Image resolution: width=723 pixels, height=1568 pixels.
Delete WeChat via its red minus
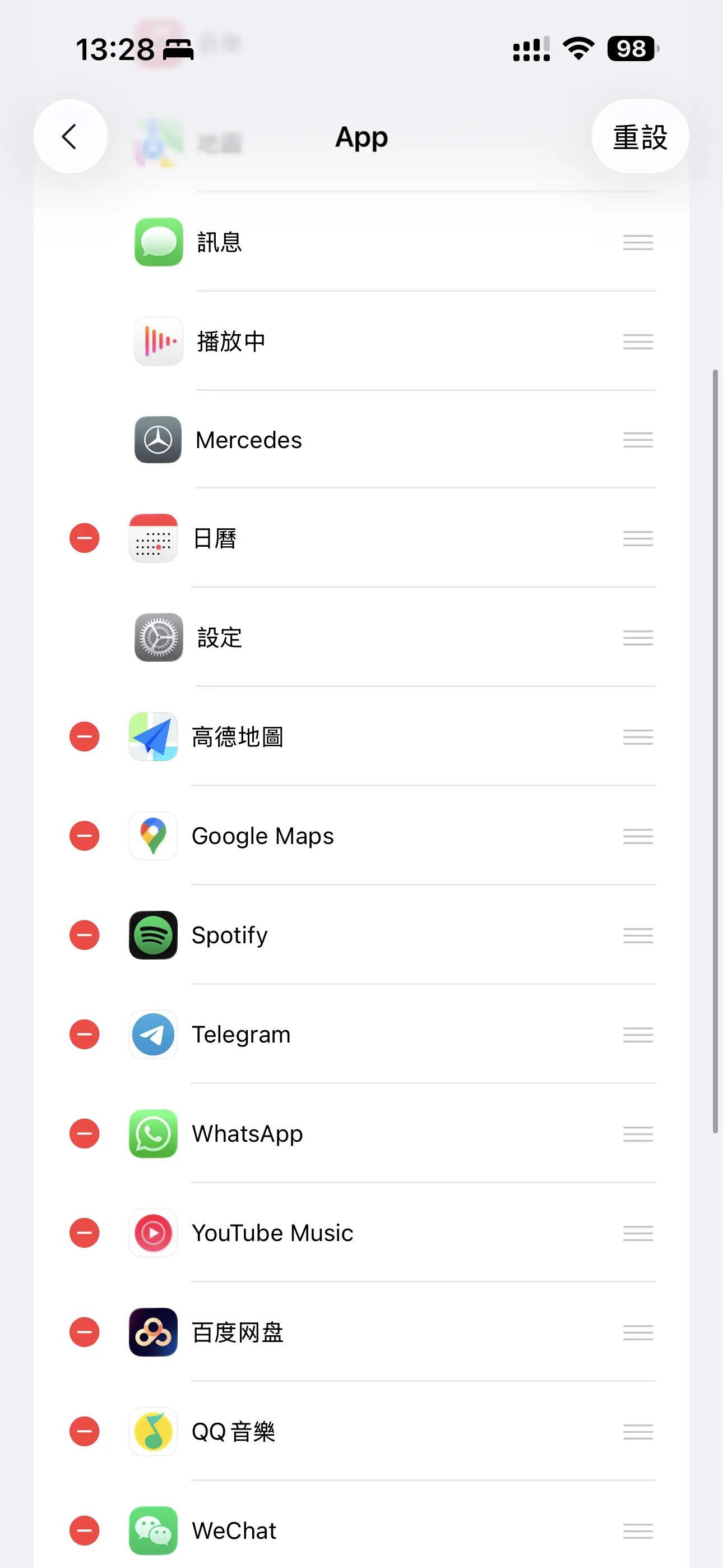tap(85, 1530)
